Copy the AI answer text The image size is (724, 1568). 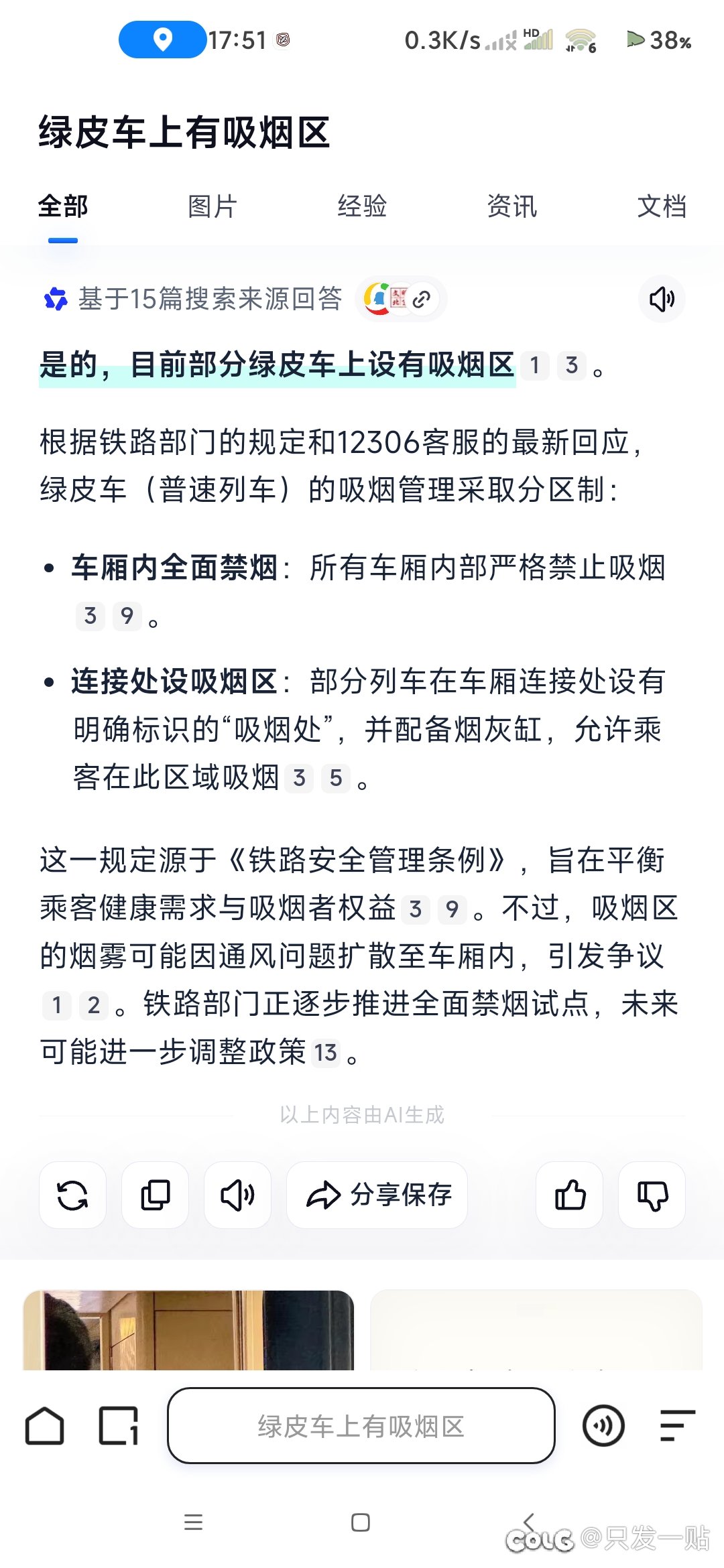pos(155,1195)
